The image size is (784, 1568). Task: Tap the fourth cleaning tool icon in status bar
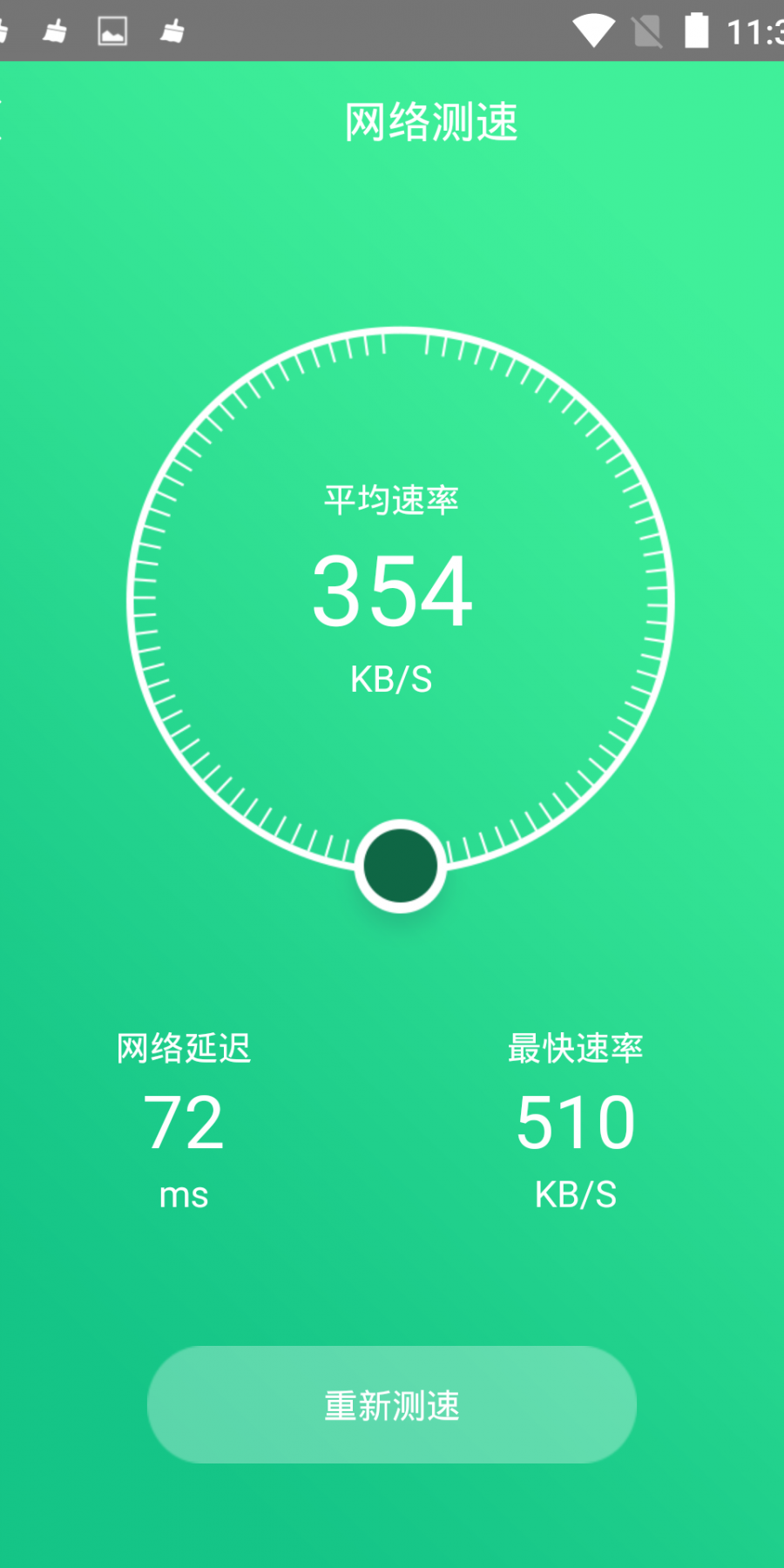[x=174, y=32]
